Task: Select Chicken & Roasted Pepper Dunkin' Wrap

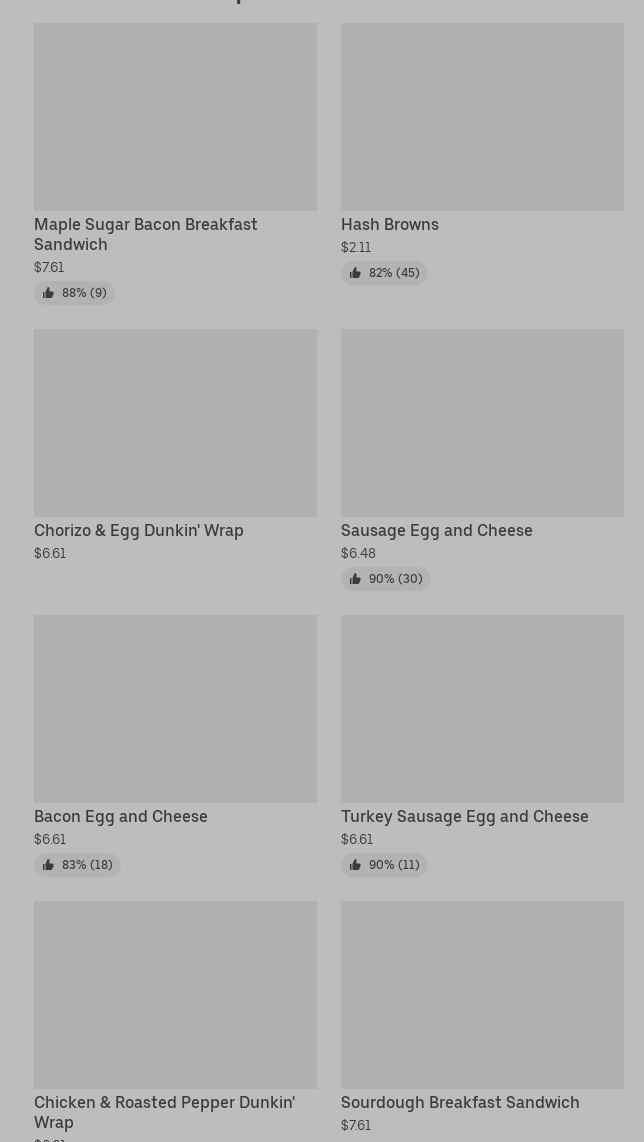Action: coord(175,1021)
